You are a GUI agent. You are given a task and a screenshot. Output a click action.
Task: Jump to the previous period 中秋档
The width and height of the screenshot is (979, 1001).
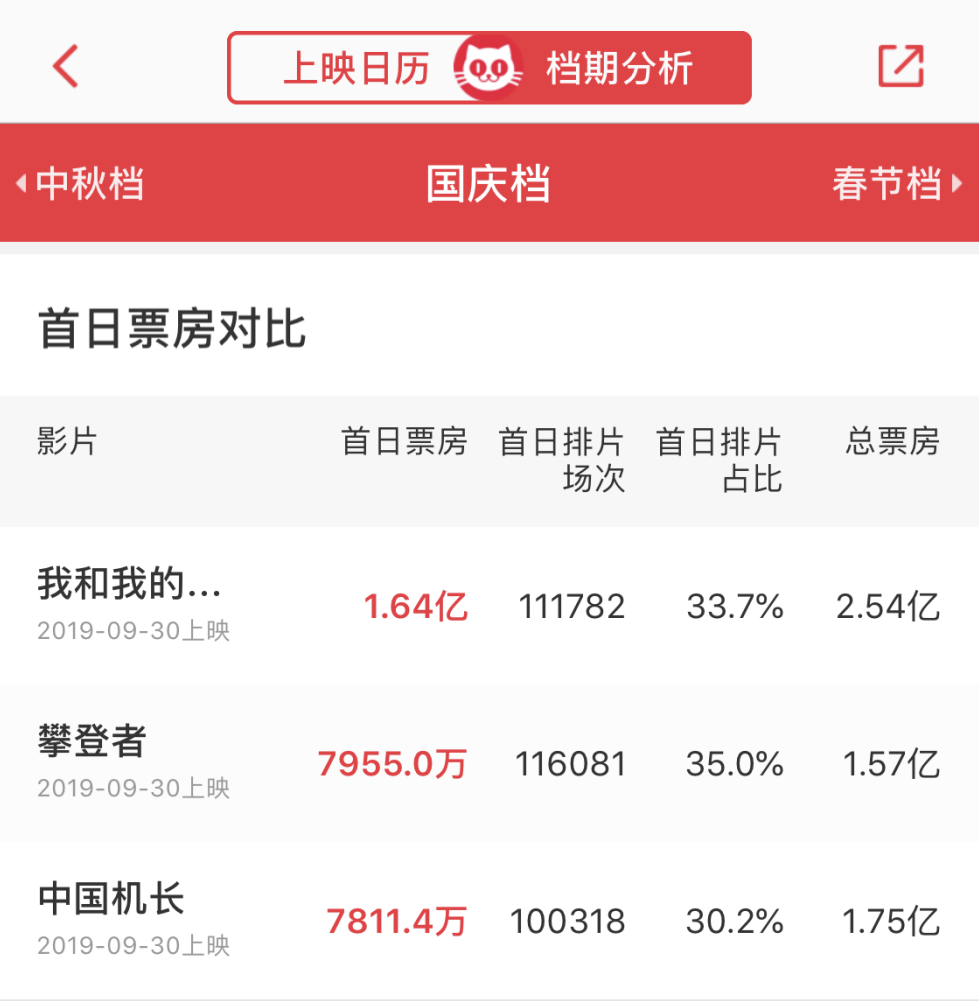[82, 184]
